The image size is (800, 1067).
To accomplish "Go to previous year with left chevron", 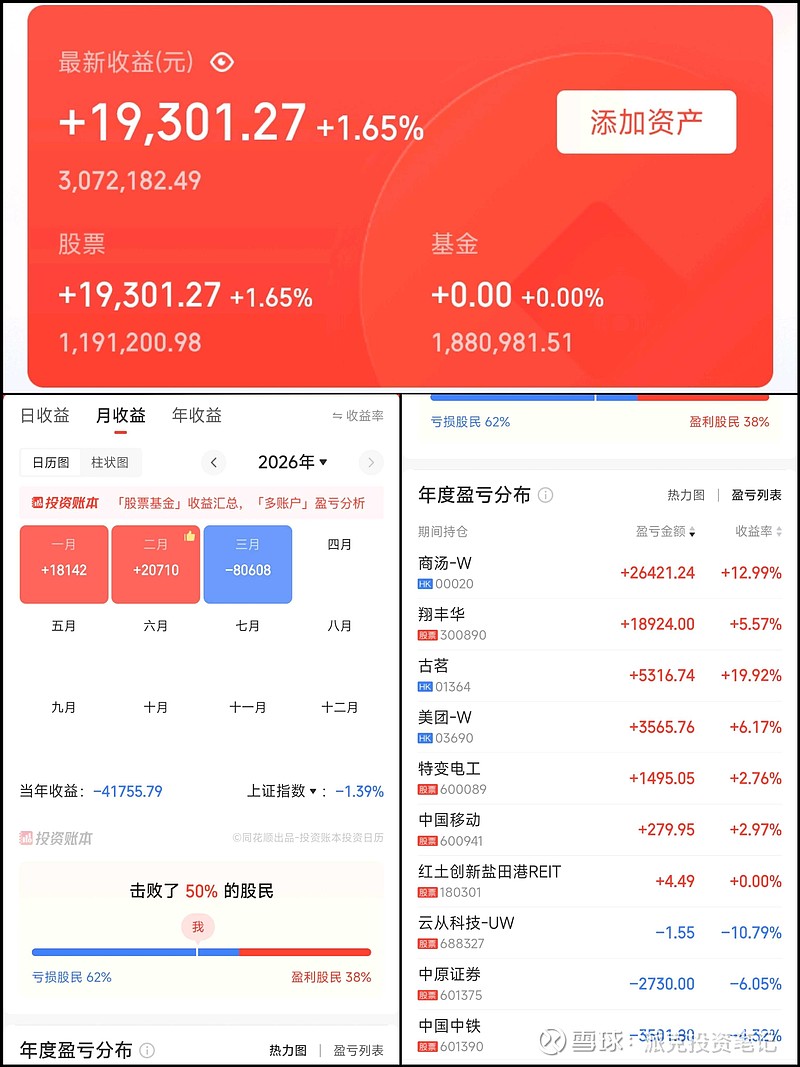I will [x=214, y=462].
